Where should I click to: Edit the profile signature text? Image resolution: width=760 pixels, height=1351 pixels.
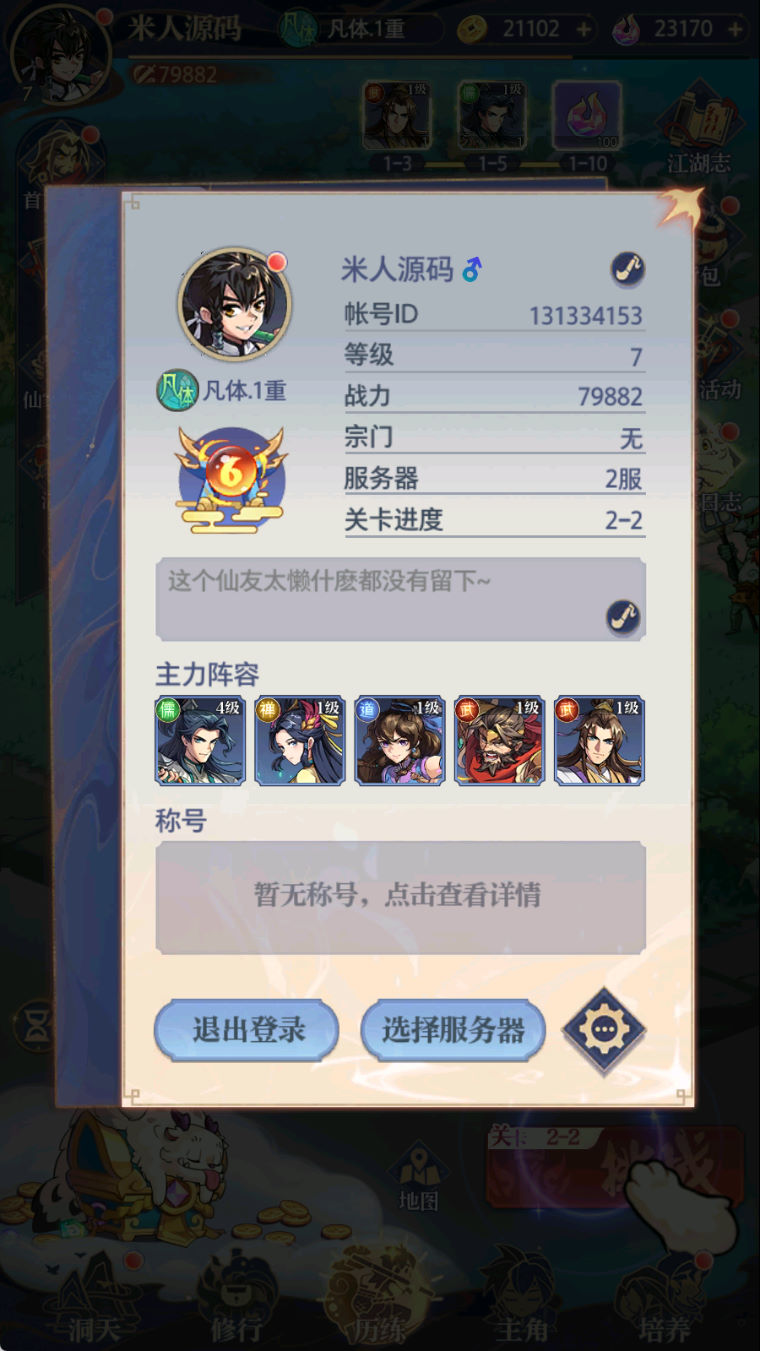[624, 617]
